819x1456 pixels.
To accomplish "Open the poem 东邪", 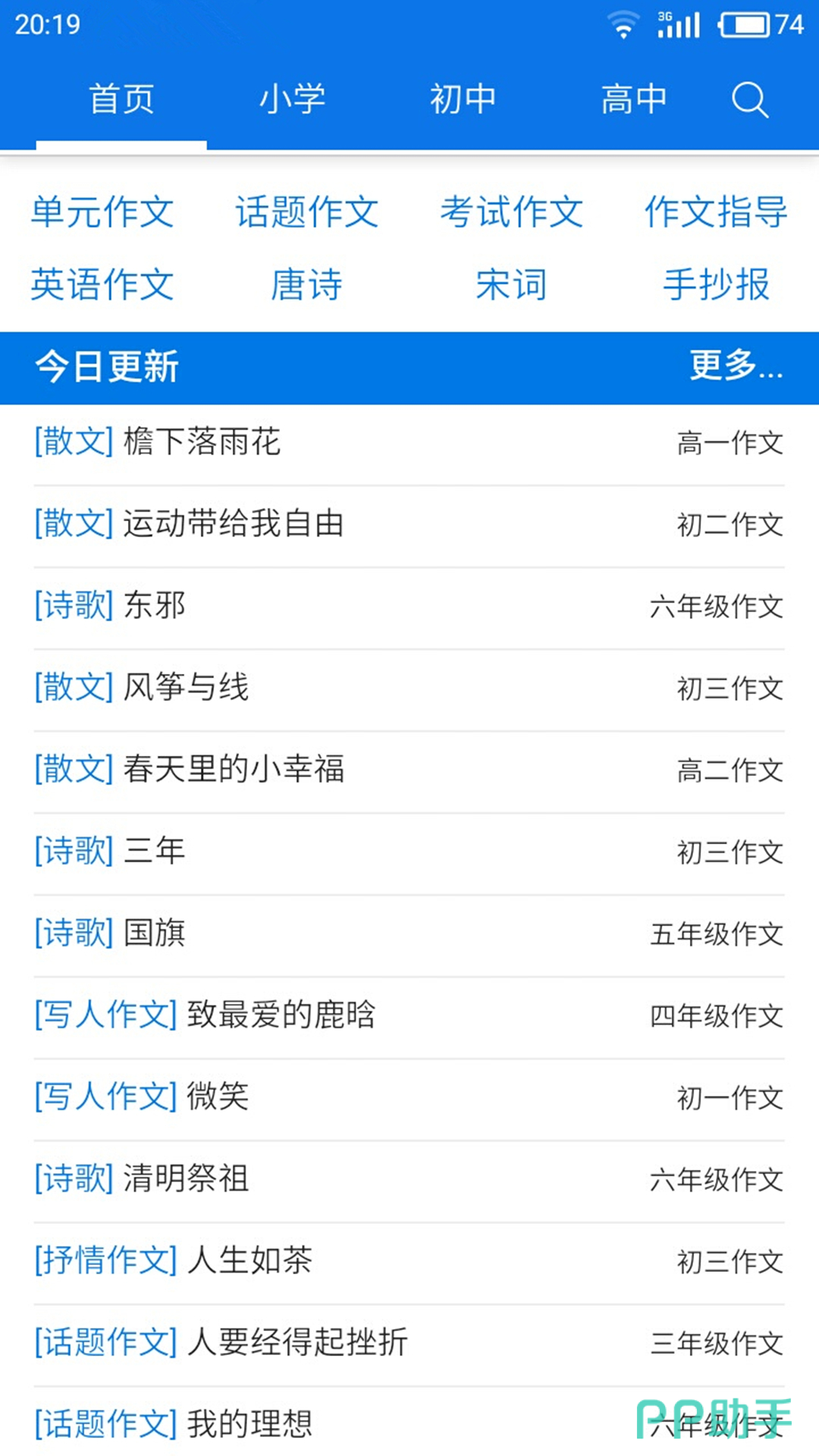I will pyautogui.click(x=155, y=606).
